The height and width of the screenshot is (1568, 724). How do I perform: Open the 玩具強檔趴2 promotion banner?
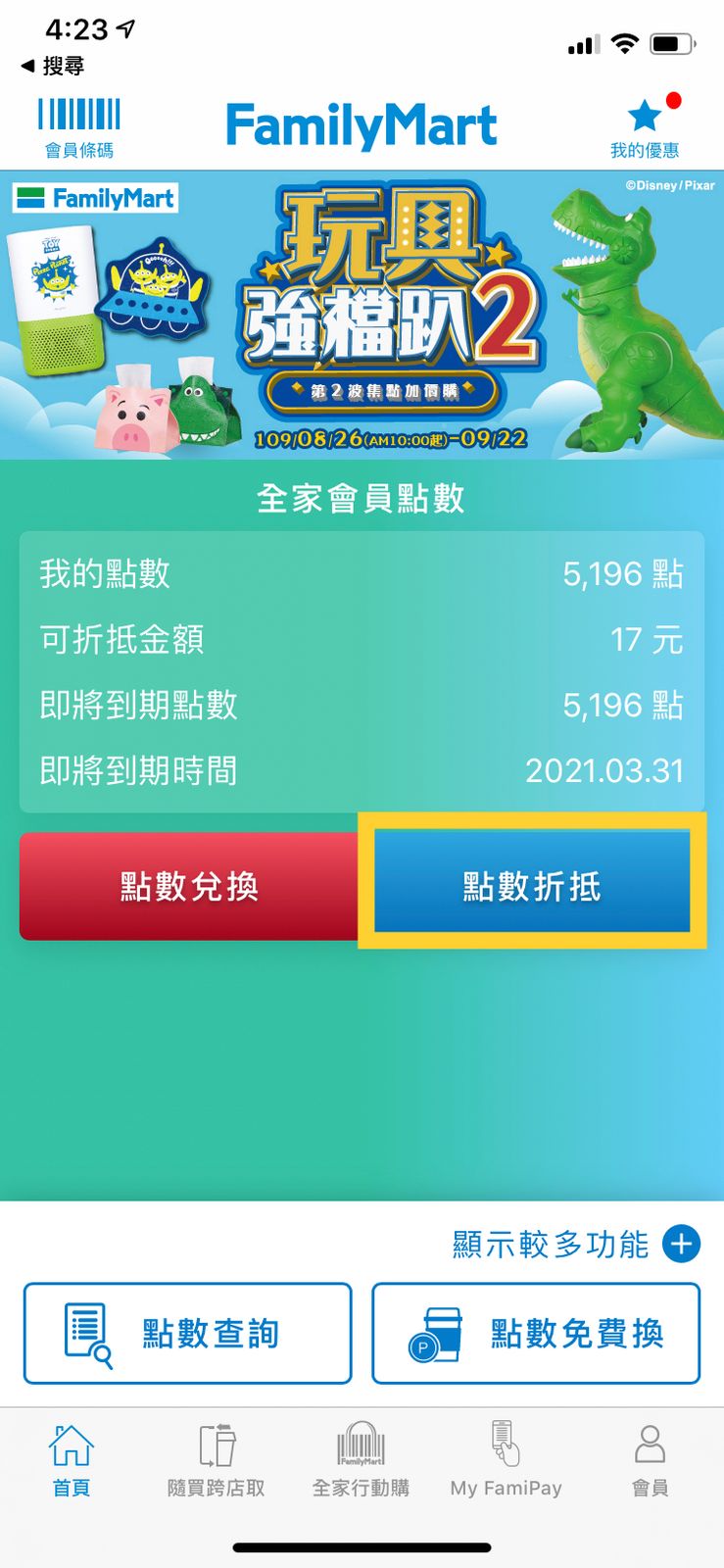[362, 316]
